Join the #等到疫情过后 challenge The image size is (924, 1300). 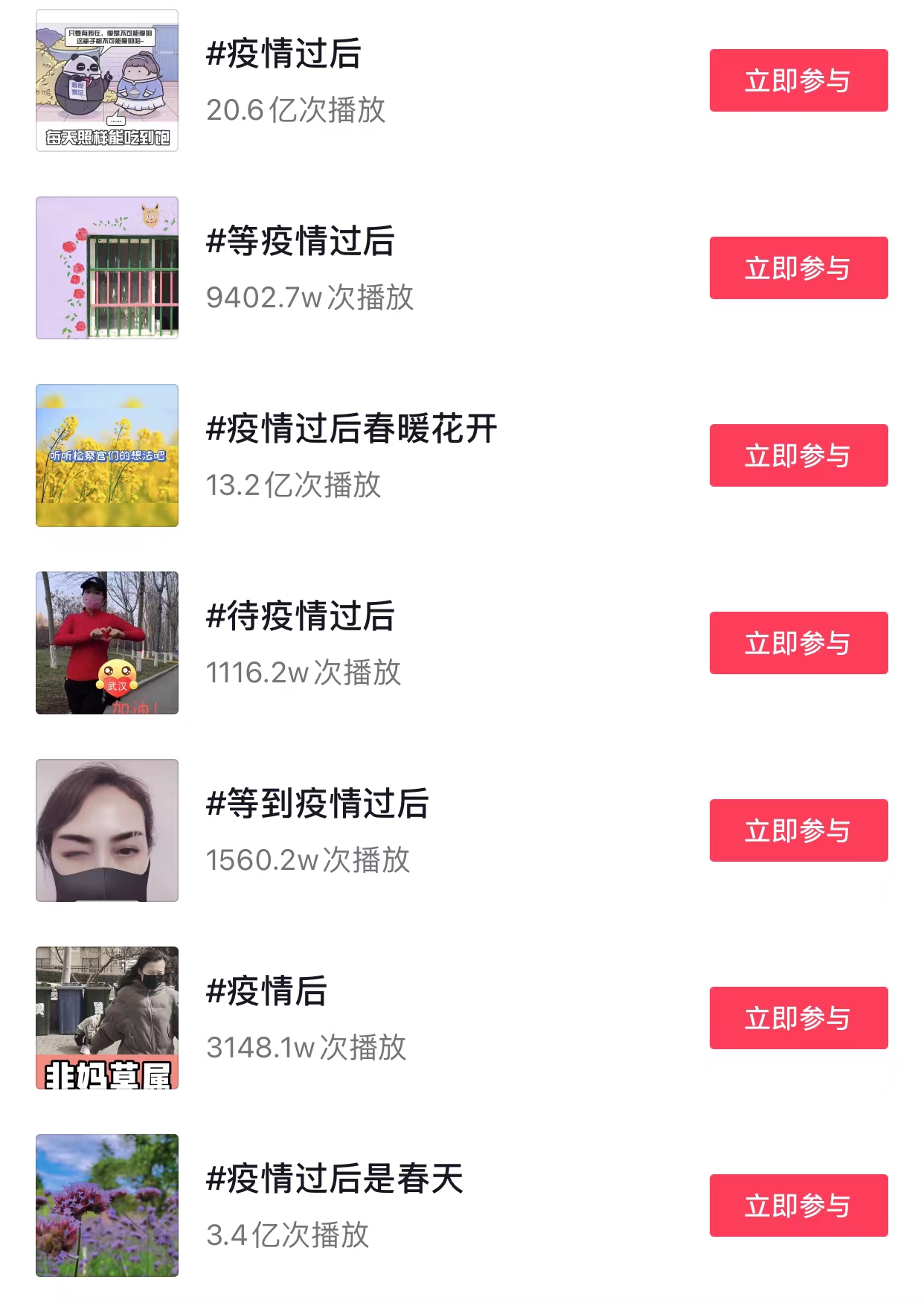(x=798, y=830)
